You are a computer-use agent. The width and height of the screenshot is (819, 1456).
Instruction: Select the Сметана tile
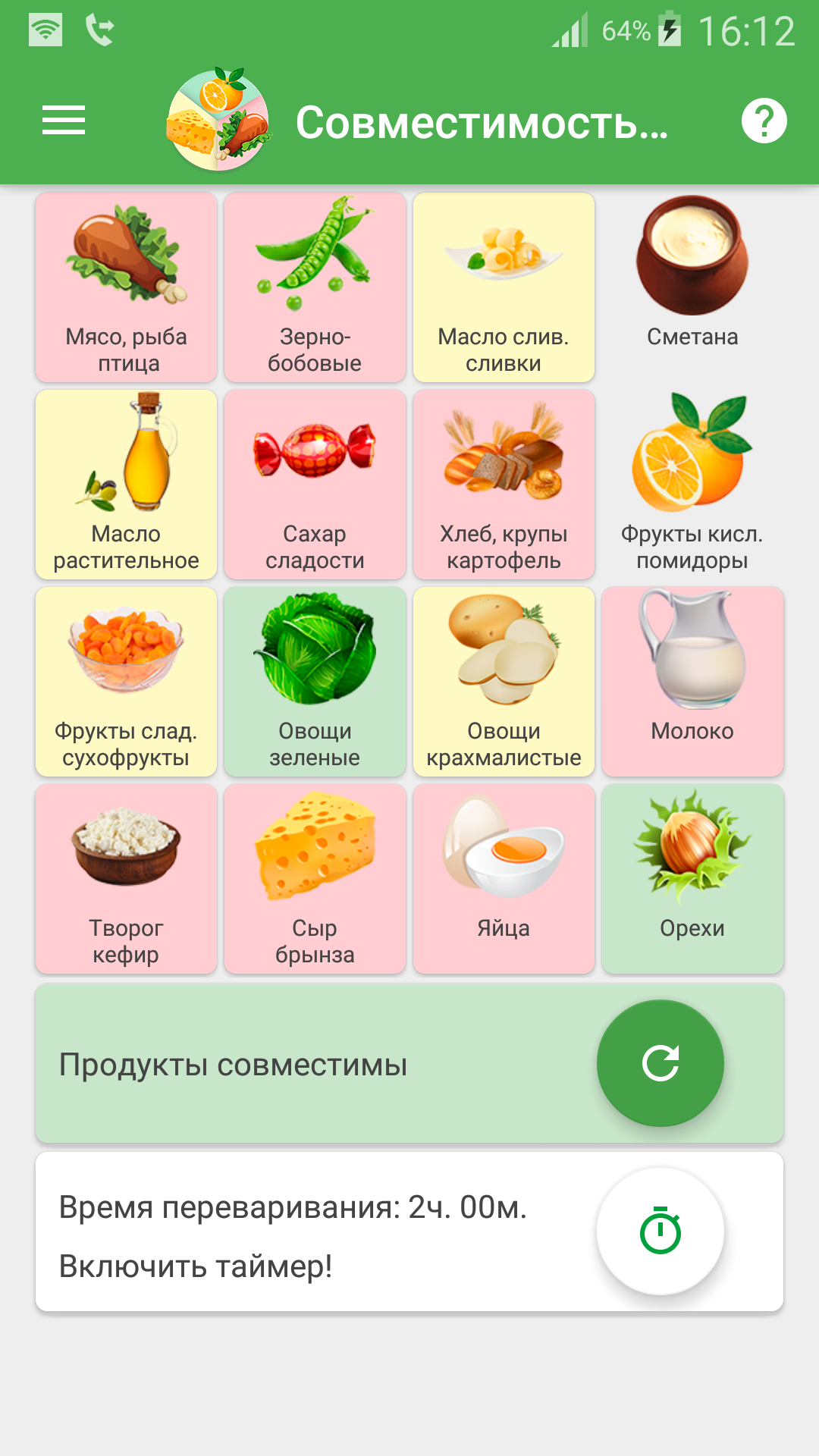point(692,287)
